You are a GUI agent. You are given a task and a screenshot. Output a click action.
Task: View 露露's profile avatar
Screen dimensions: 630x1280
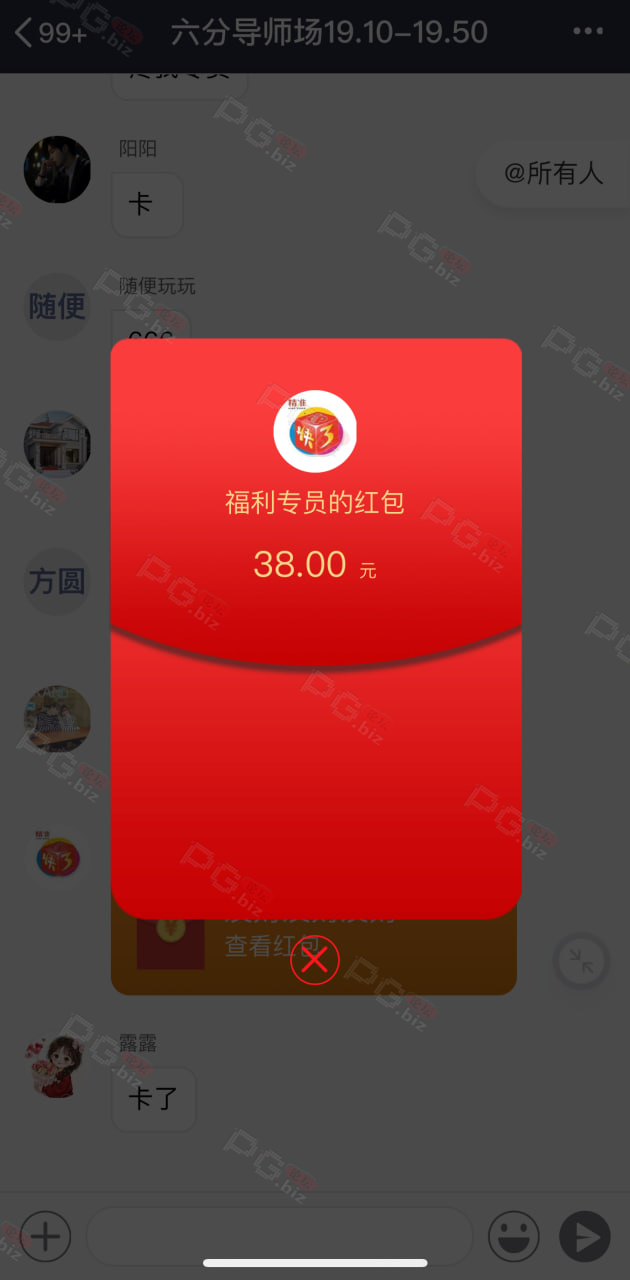(x=57, y=1064)
